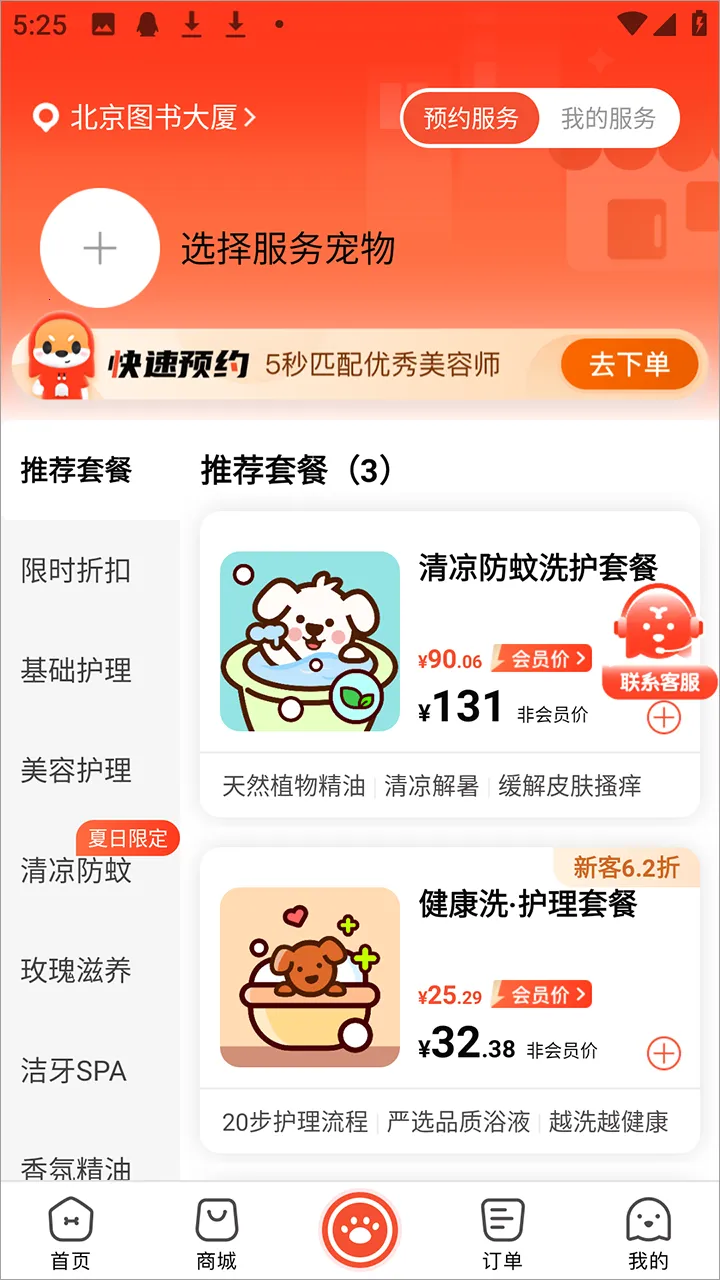Tap the location pin icon beside 北京图书大厦

[46, 117]
